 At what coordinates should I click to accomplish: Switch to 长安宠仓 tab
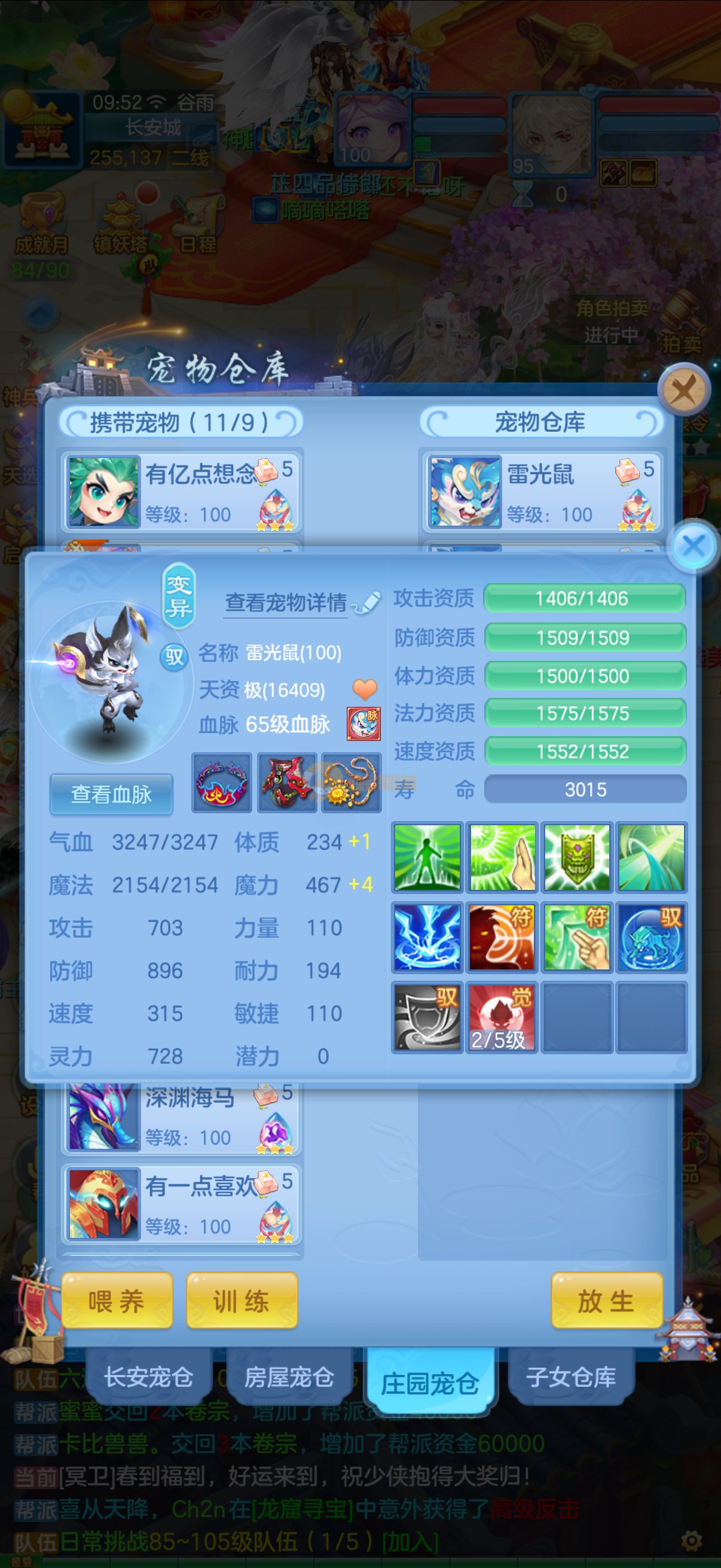point(148,1376)
